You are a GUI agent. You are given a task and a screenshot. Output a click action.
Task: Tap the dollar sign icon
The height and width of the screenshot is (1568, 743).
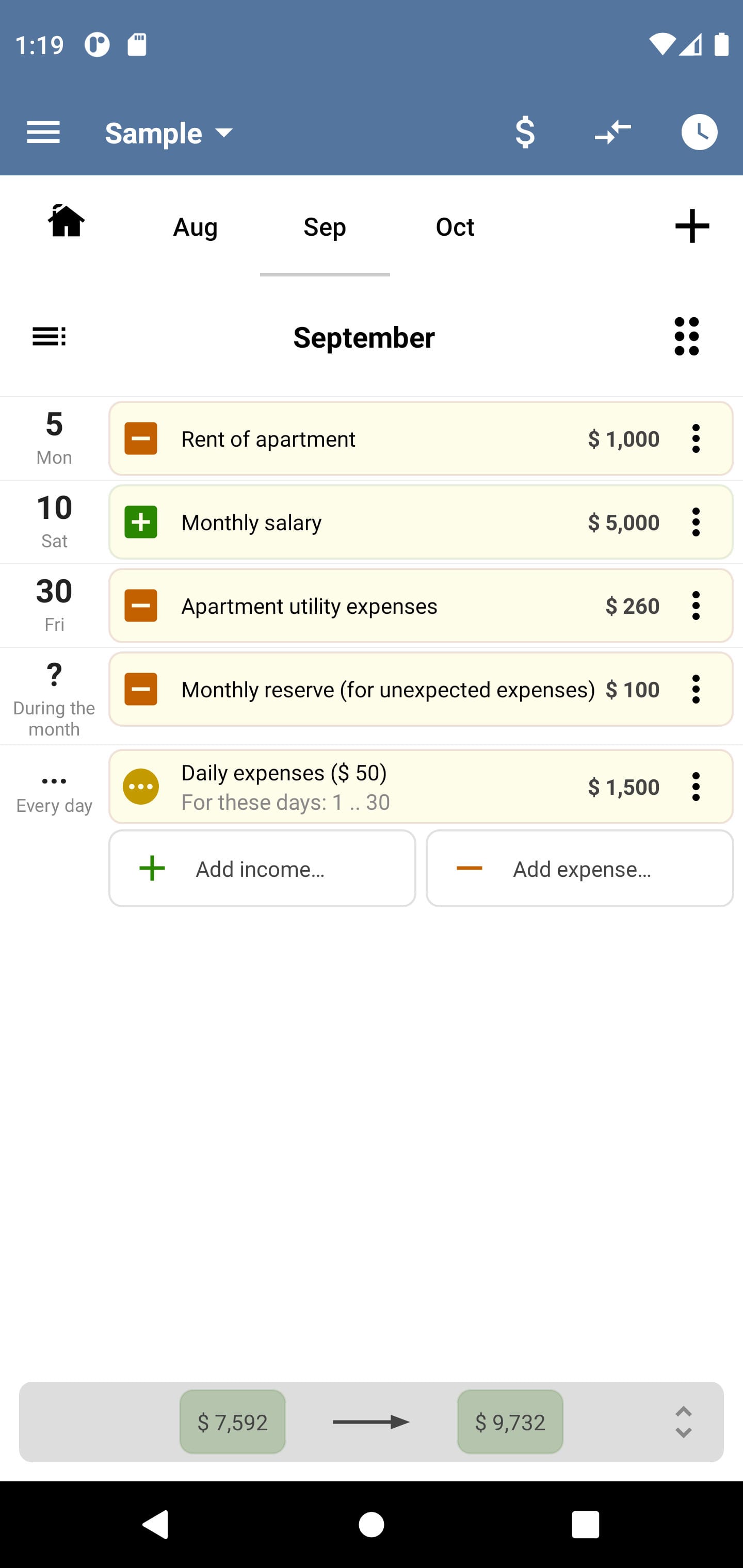524,132
